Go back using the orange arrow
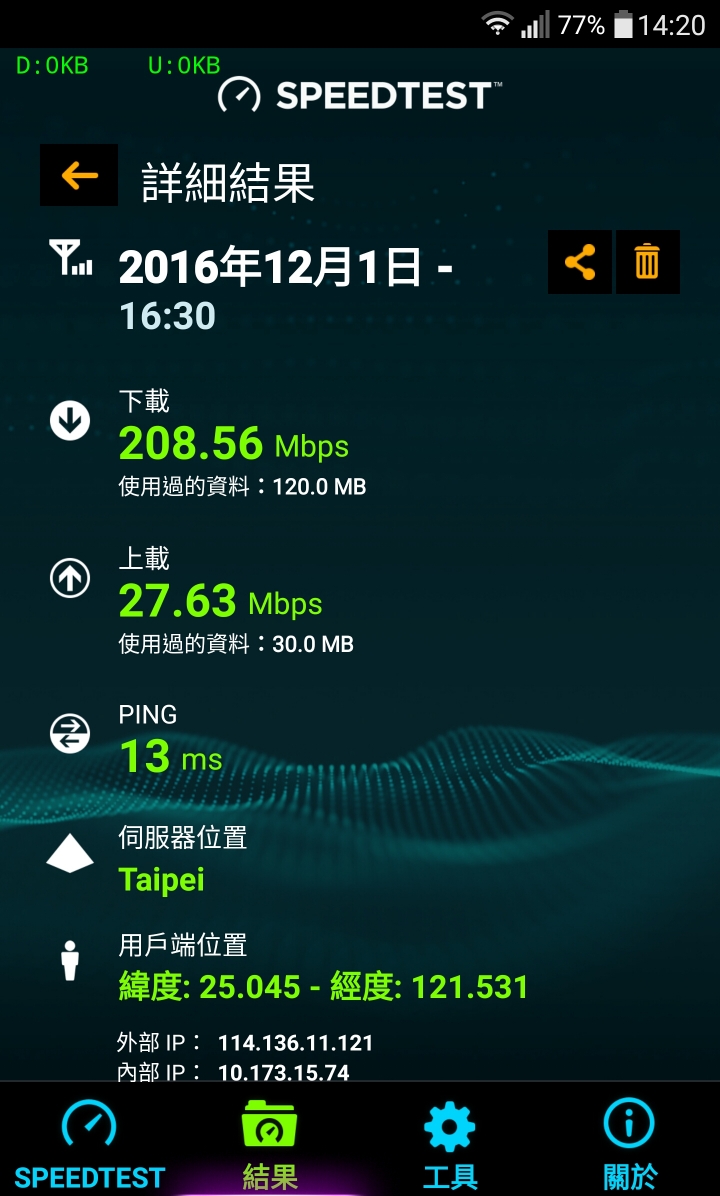The width and height of the screenshot is (720, 1196). coord(79,175)
